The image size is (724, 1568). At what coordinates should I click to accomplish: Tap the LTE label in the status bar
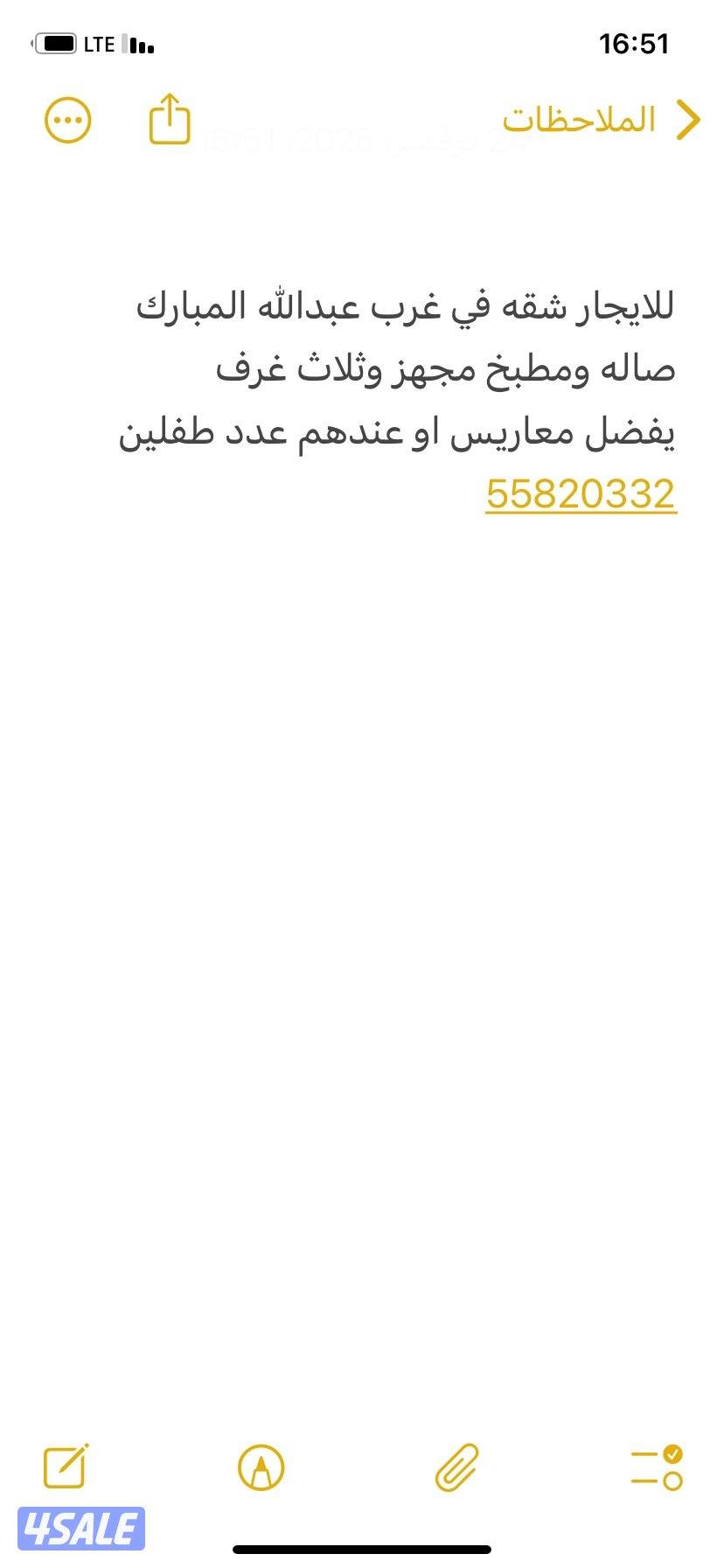click(x=99, y=43)
